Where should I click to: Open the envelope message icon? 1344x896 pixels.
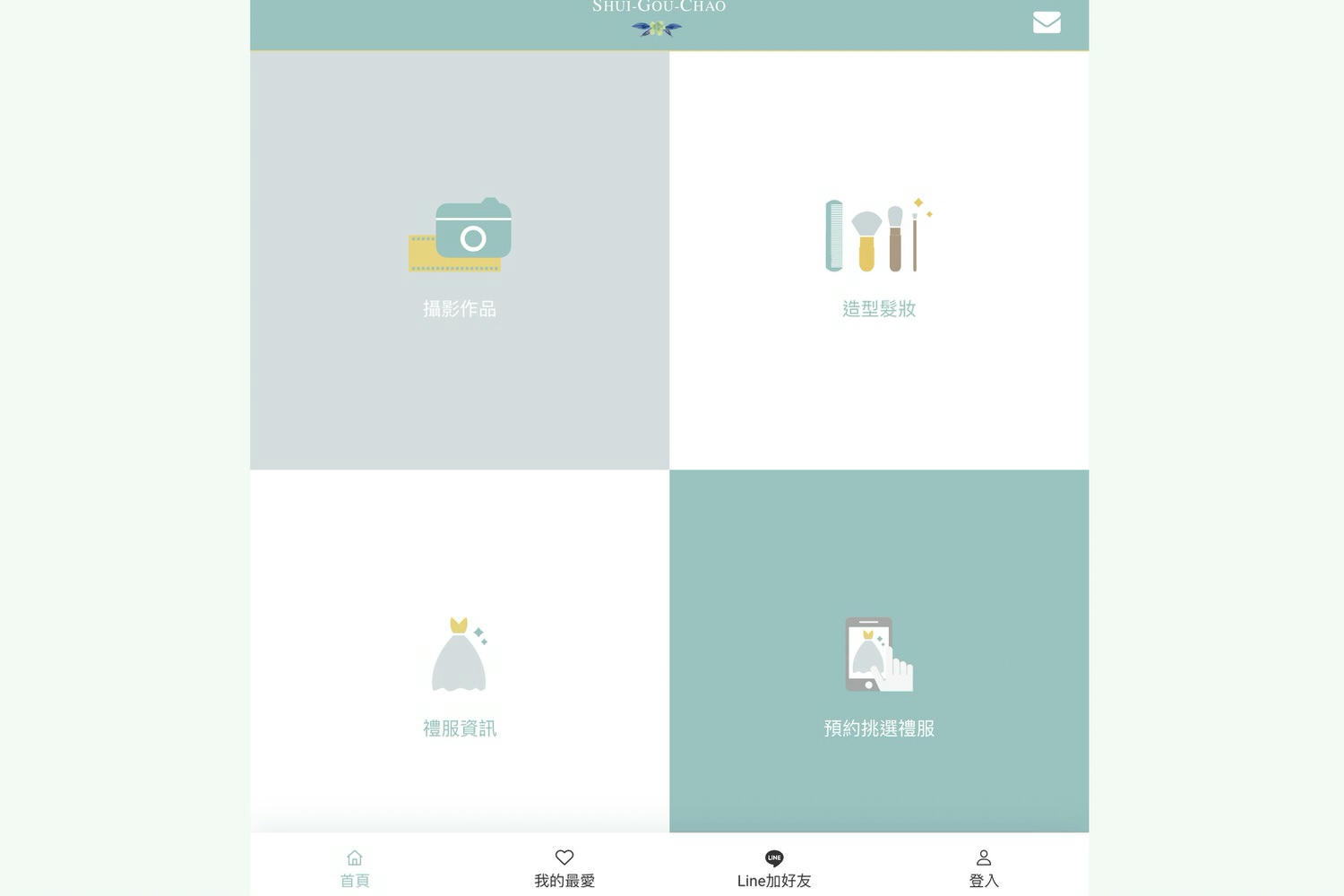1046,22
